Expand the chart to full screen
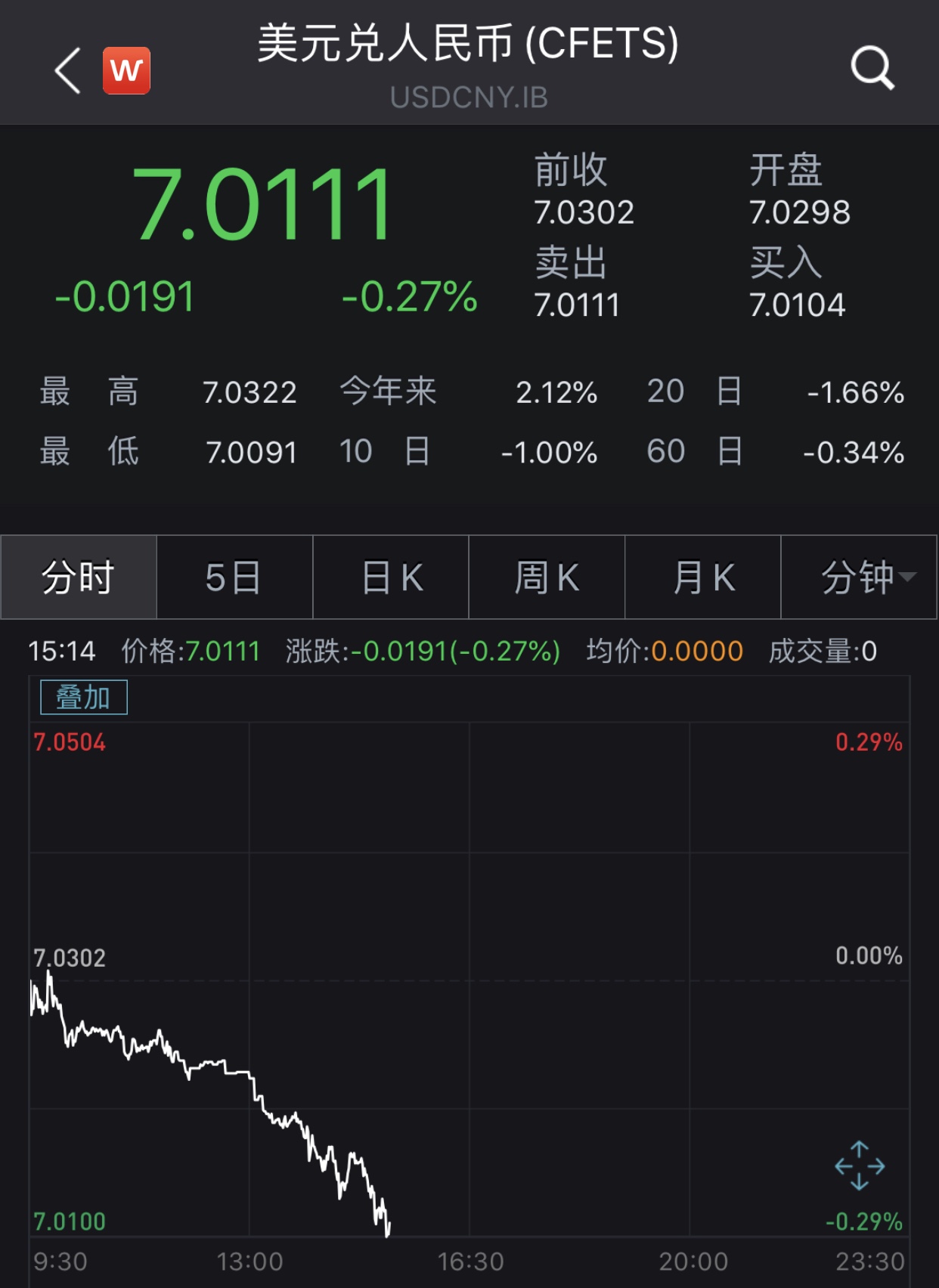The image size is (939, 1288). coord(860,1166)
